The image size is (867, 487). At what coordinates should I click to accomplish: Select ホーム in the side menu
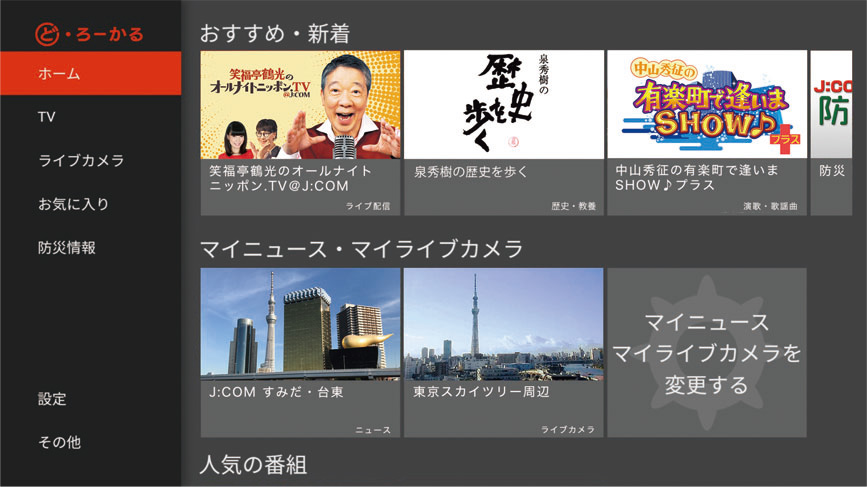tap(90, 74)
